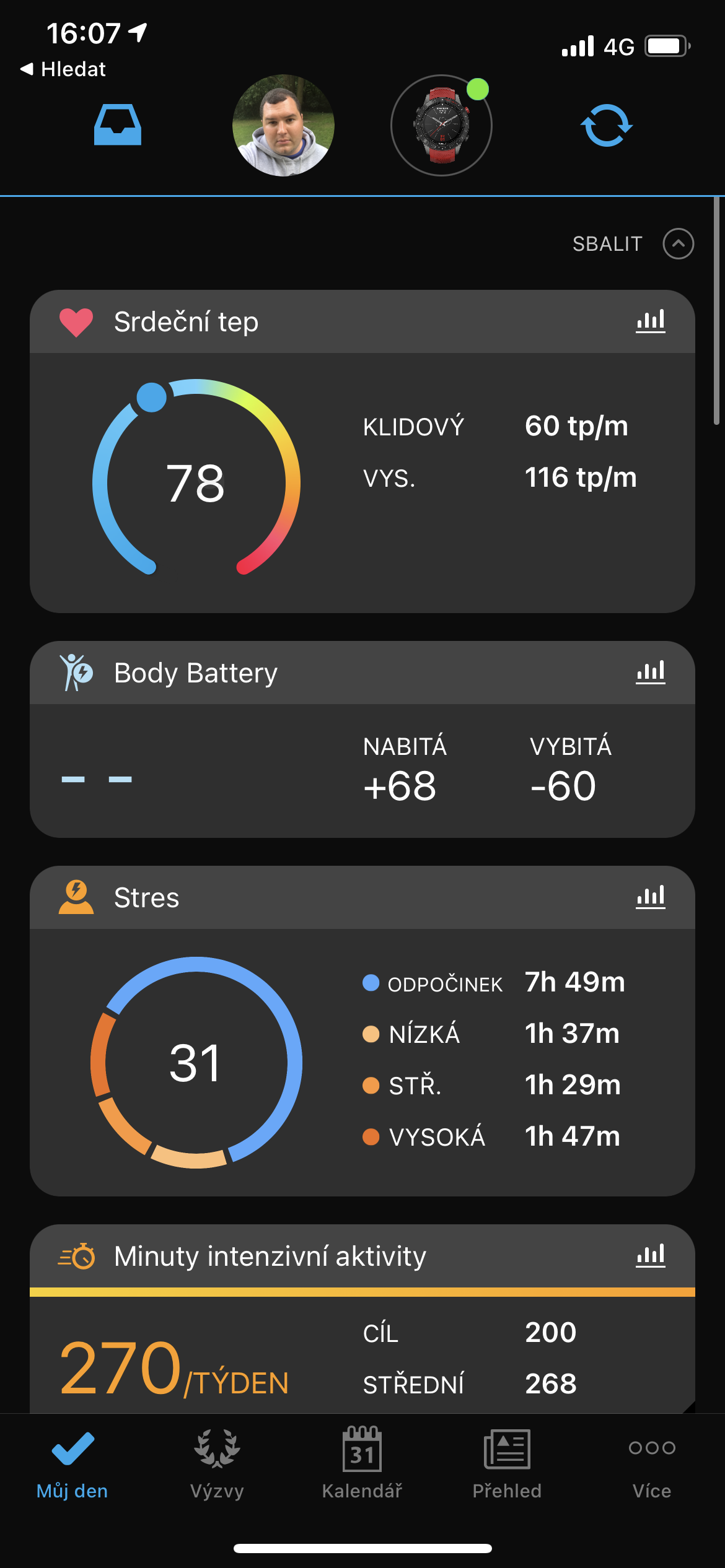Open Minuty intenzivní aktivity chart icon
Screen dimensions: 725x1568
click(650, 1255)
